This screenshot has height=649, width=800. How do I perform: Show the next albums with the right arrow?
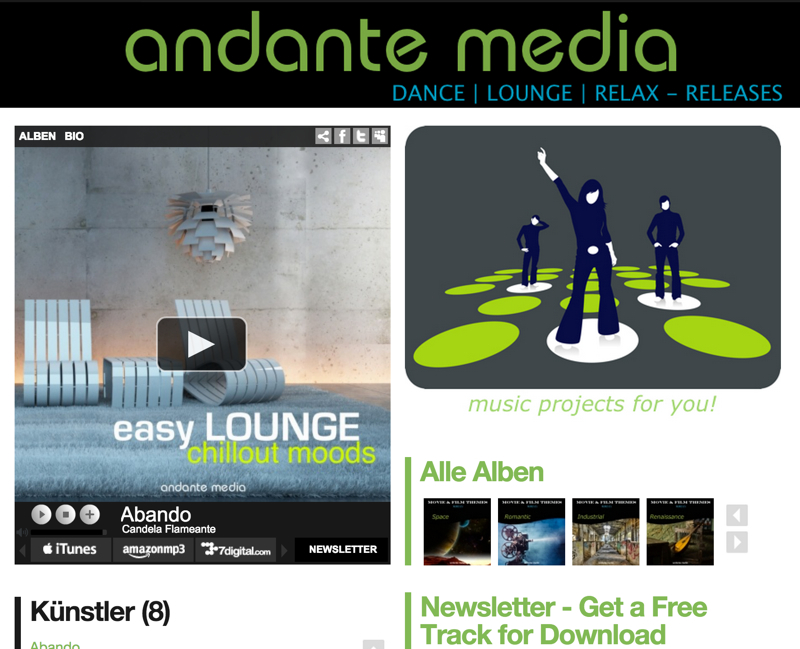pyautogui.click(x=737, y=542)
